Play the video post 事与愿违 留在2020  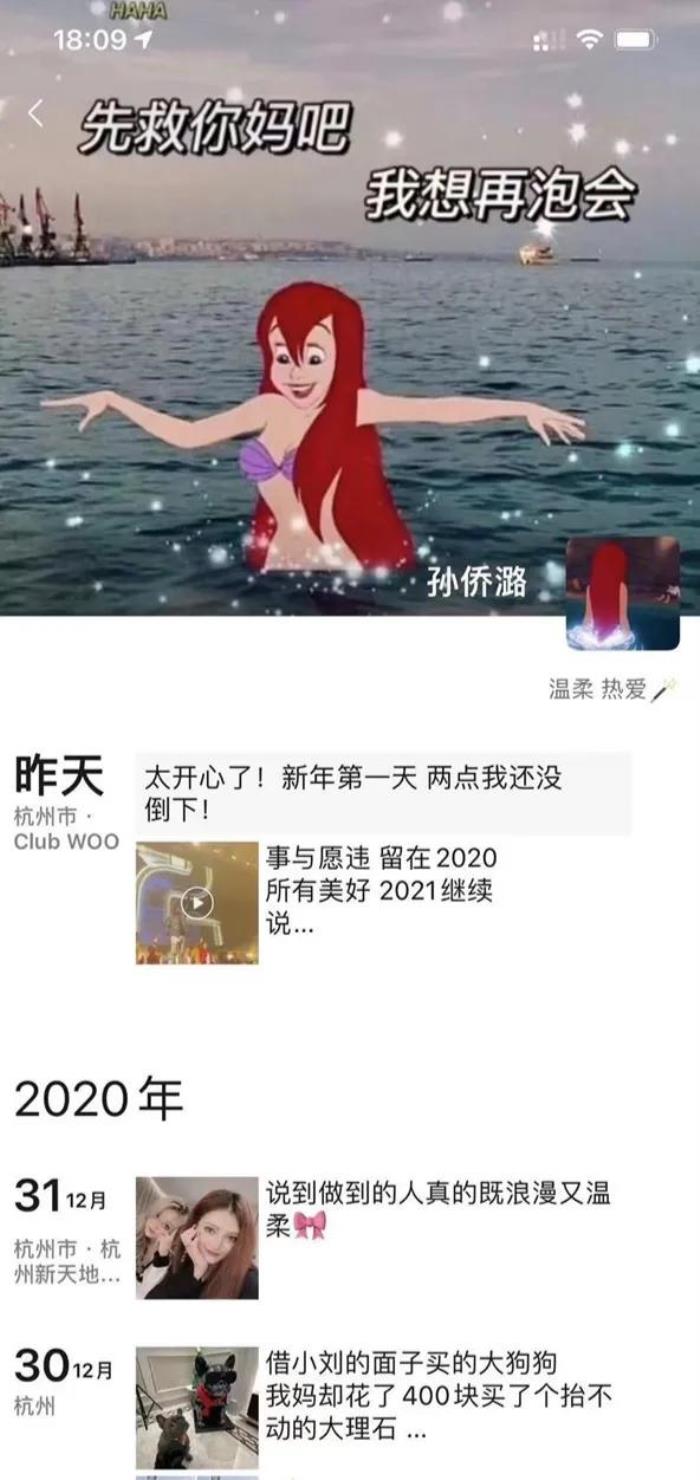pyautogui.click(x=197, y=903)
